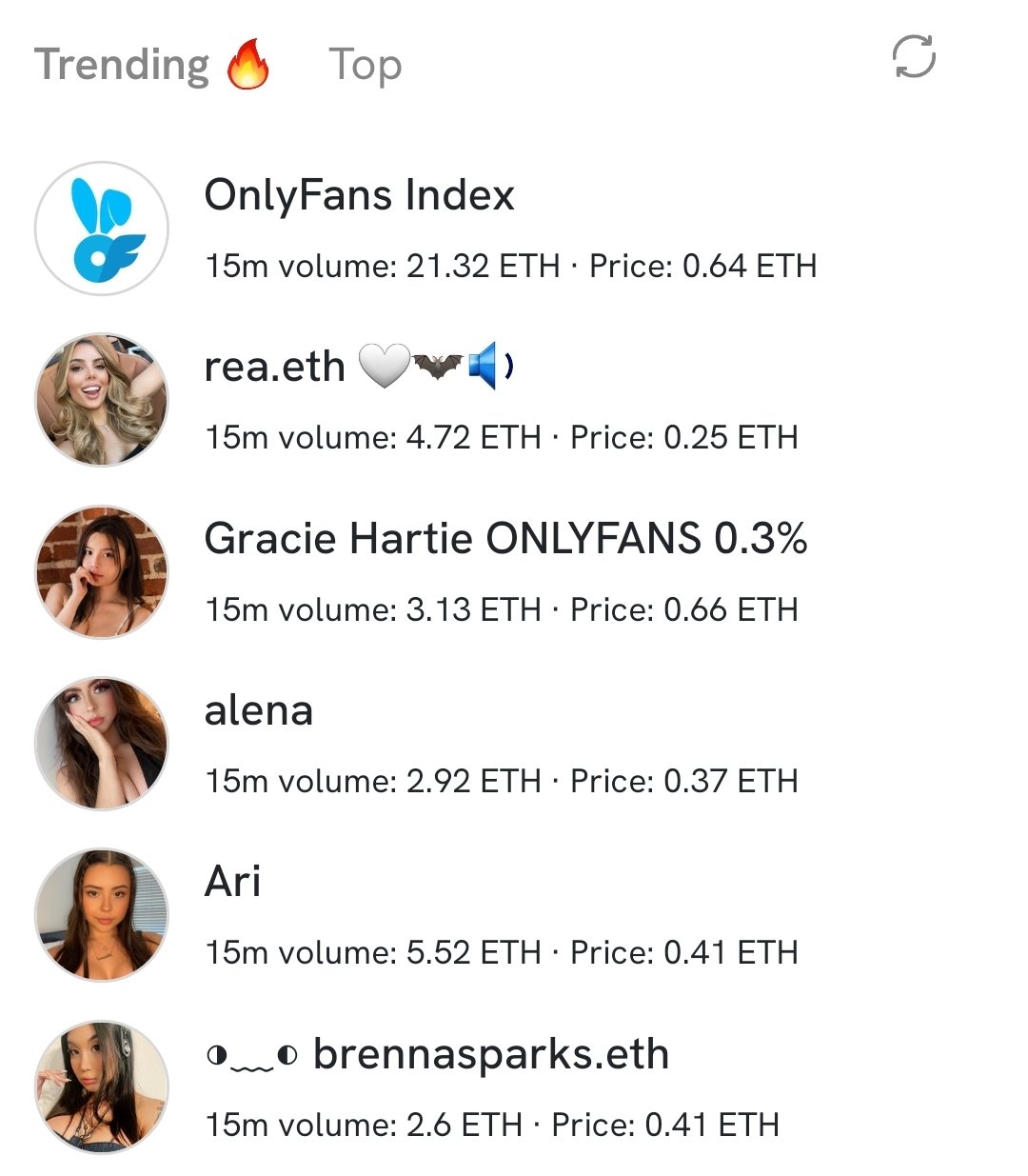Open Gracie Hartie ONLYFANS 0.3% entry

(x=507, y=539)
